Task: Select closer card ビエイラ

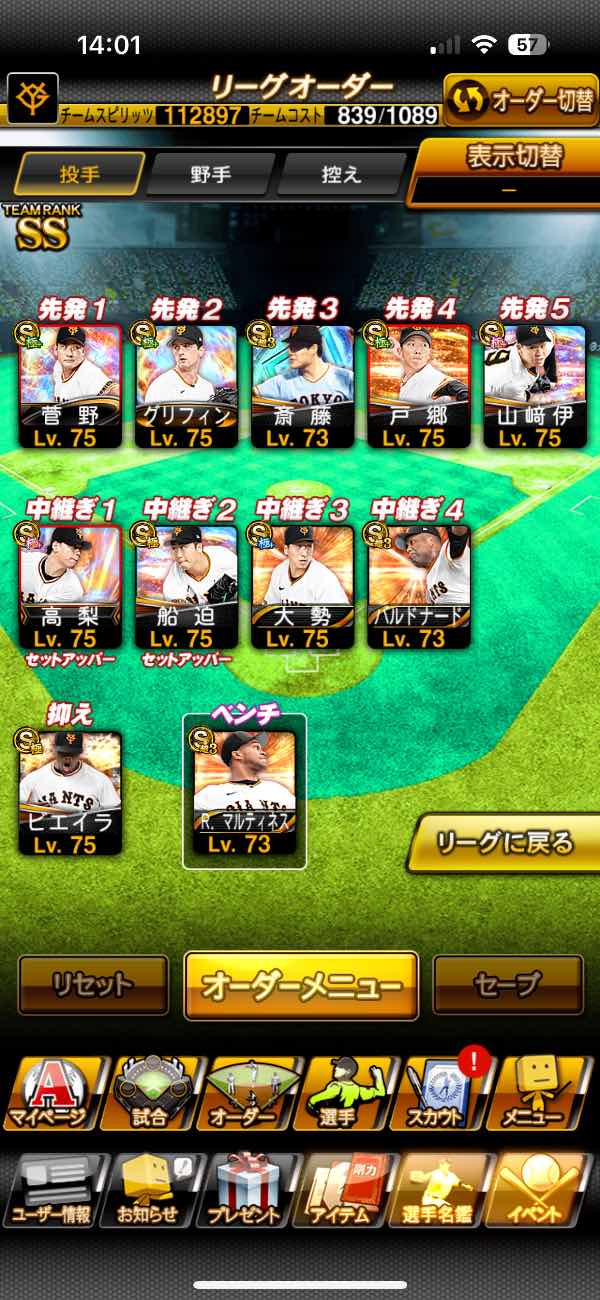Action: (70, 793)
